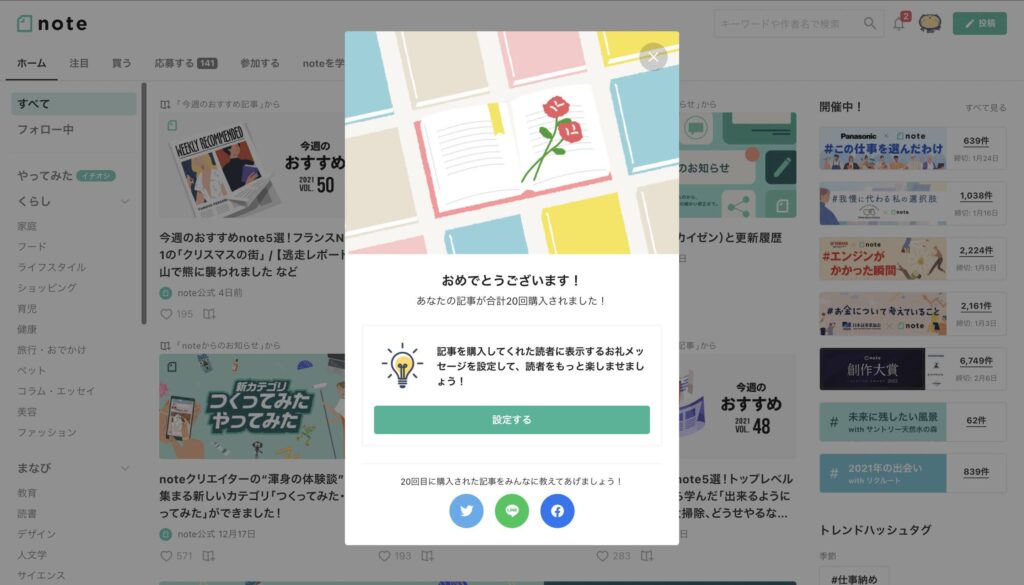
Task: Share the purchased article on Facebook
Action: pyautogui.click(x=557, y=511)
